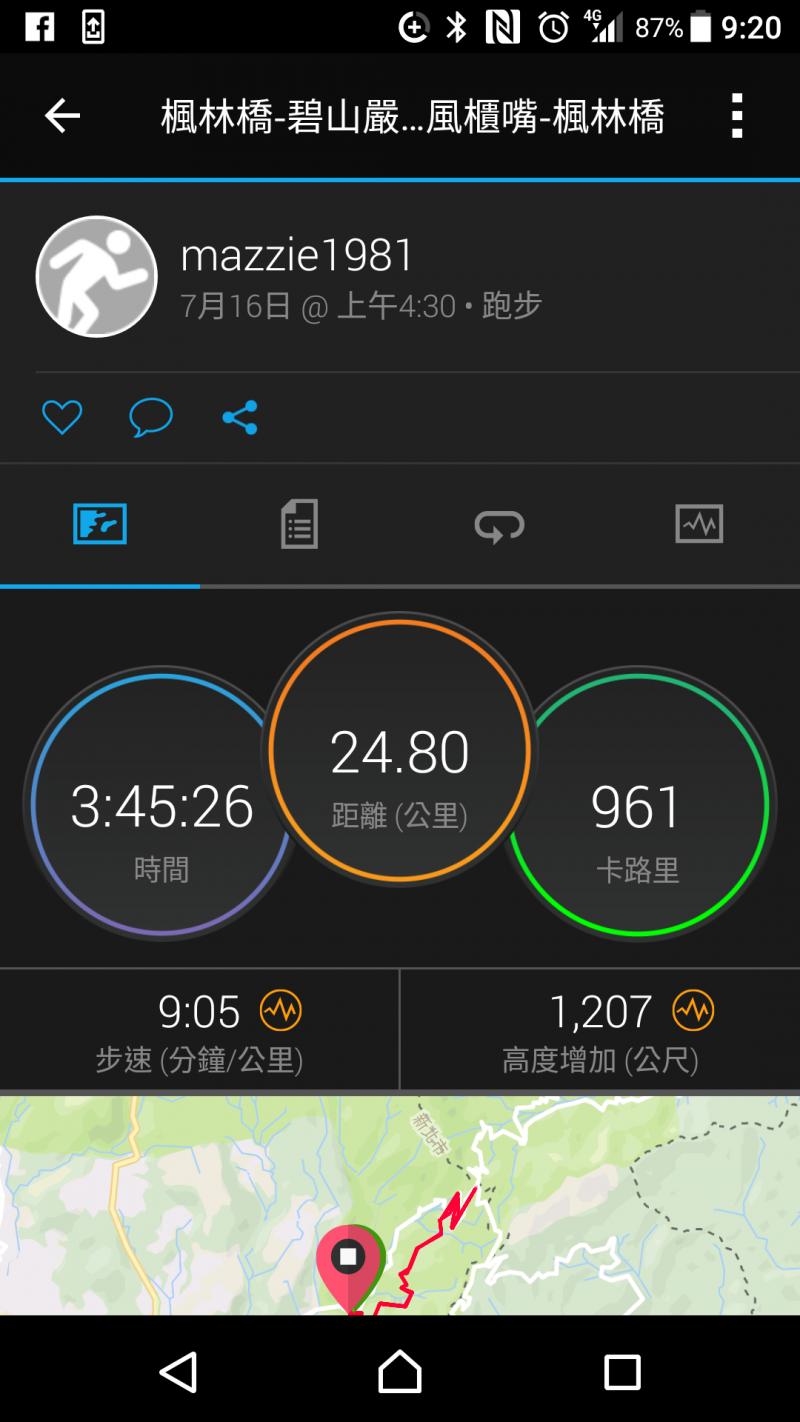Open pace chart icon next to 9:05

[x=280, y=1011]
